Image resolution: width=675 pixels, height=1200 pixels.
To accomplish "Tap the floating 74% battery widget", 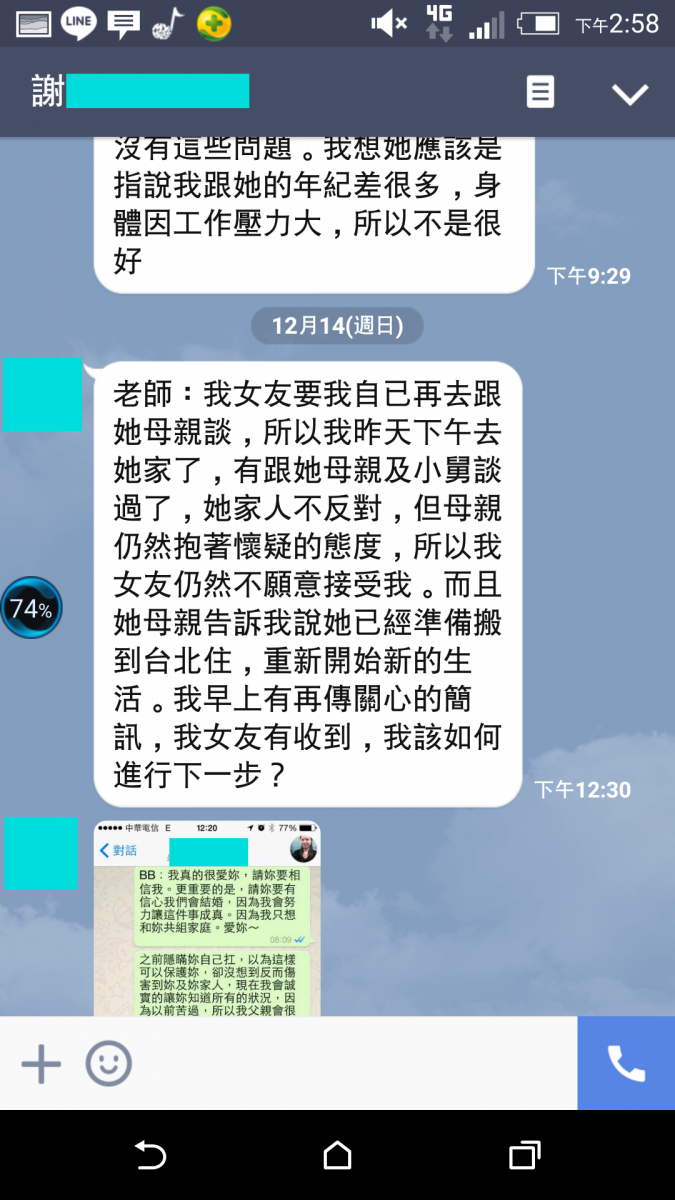I will click(30, 607).
